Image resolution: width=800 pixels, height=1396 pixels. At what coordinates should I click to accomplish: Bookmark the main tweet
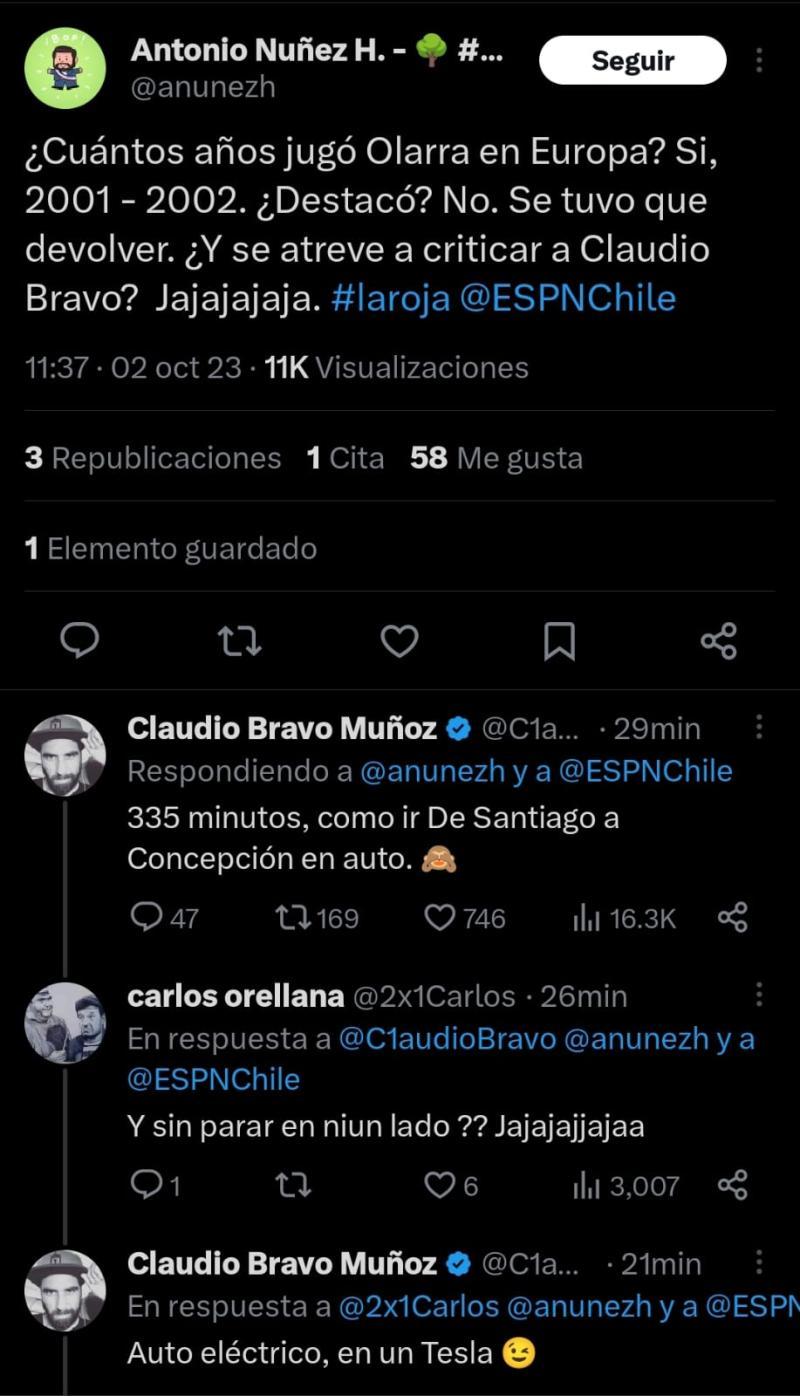559,642
